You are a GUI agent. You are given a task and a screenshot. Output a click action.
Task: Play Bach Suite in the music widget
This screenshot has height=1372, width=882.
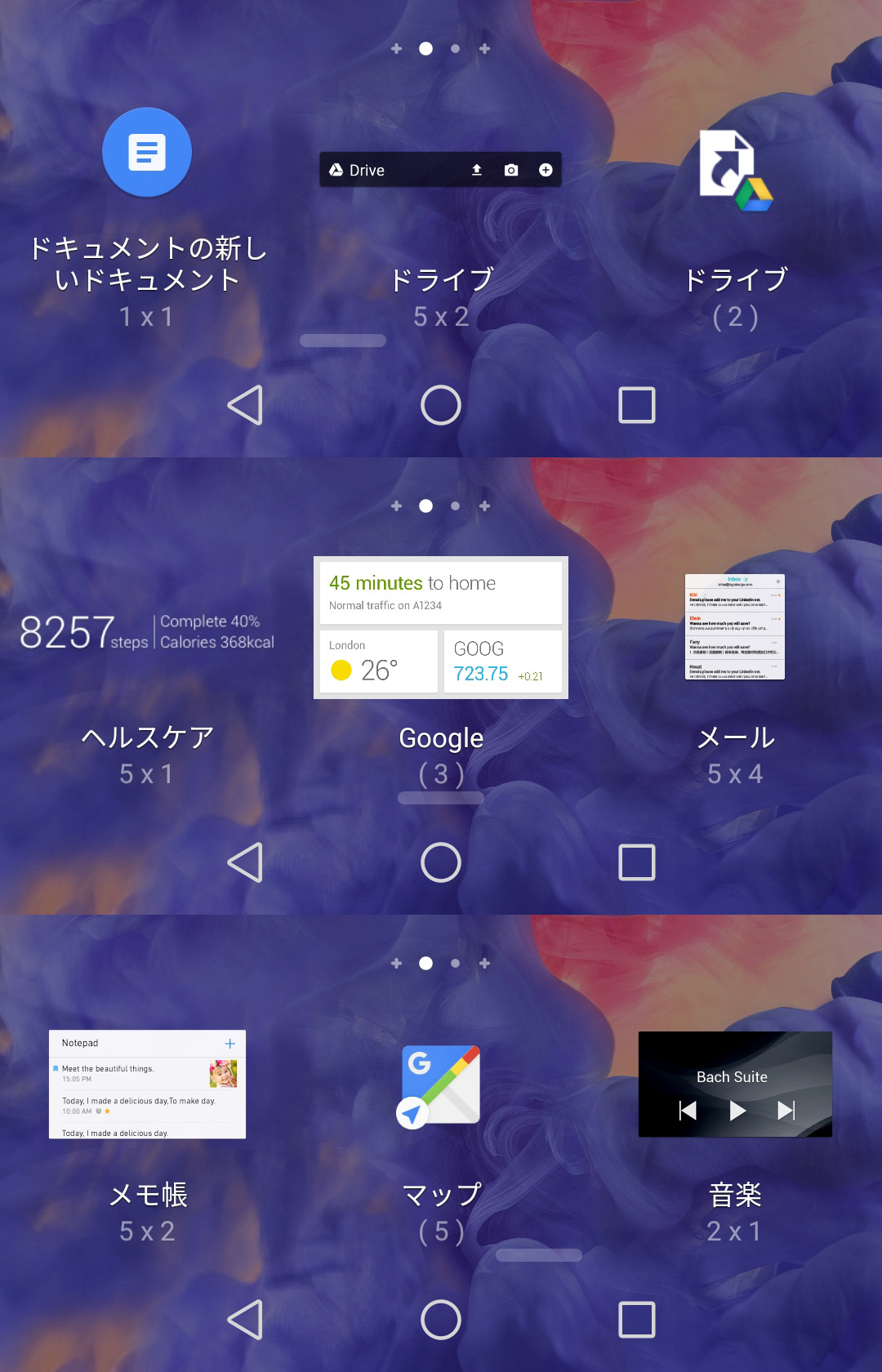coord(736,1111)
